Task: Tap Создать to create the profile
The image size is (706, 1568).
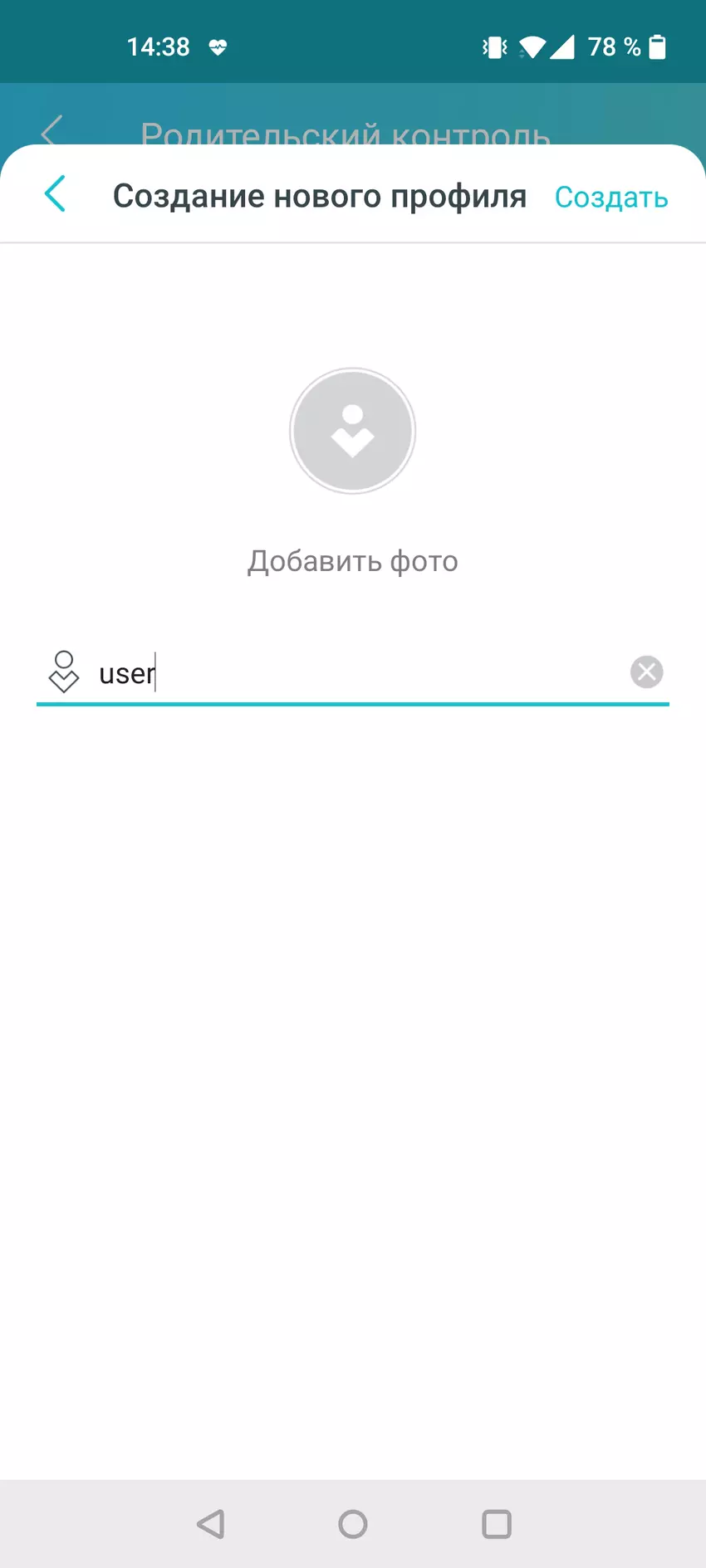Action: (x=610, y=198)
